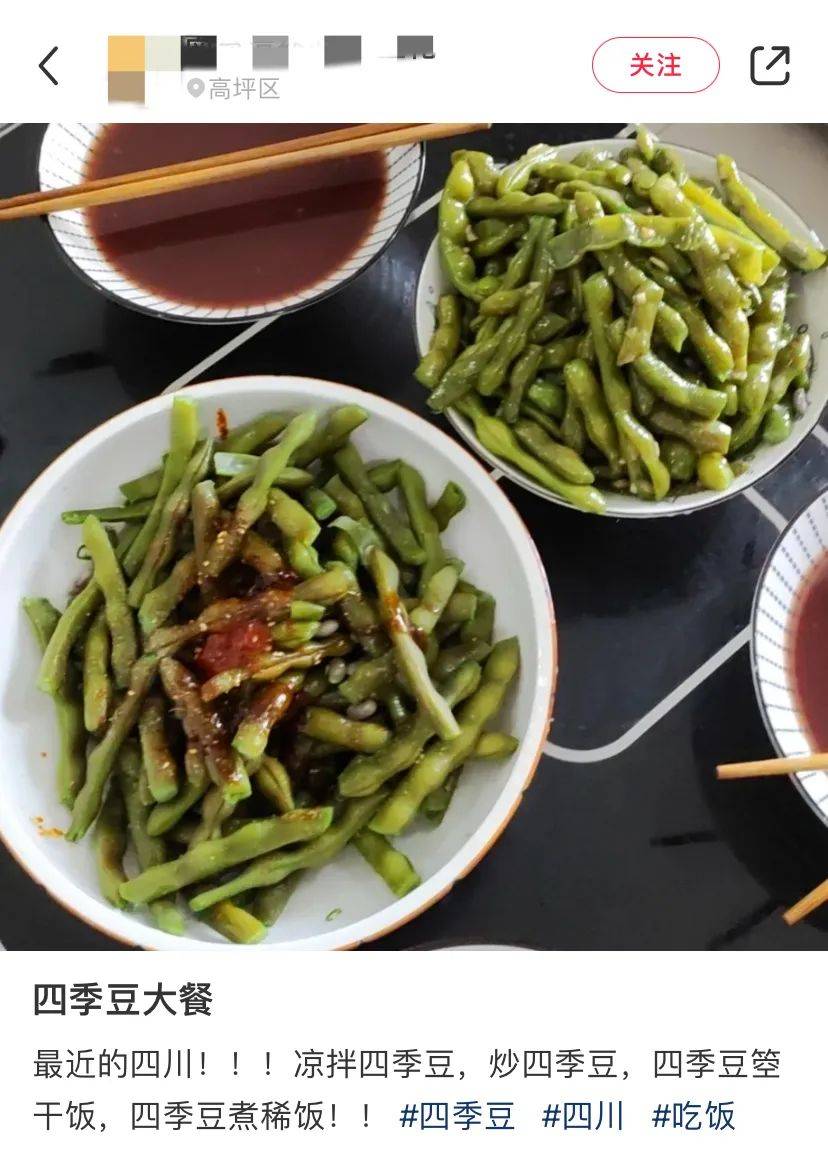Go back using the top-left arrow
This screenshot has height=1157, width=828.
[x=49, y=66]
